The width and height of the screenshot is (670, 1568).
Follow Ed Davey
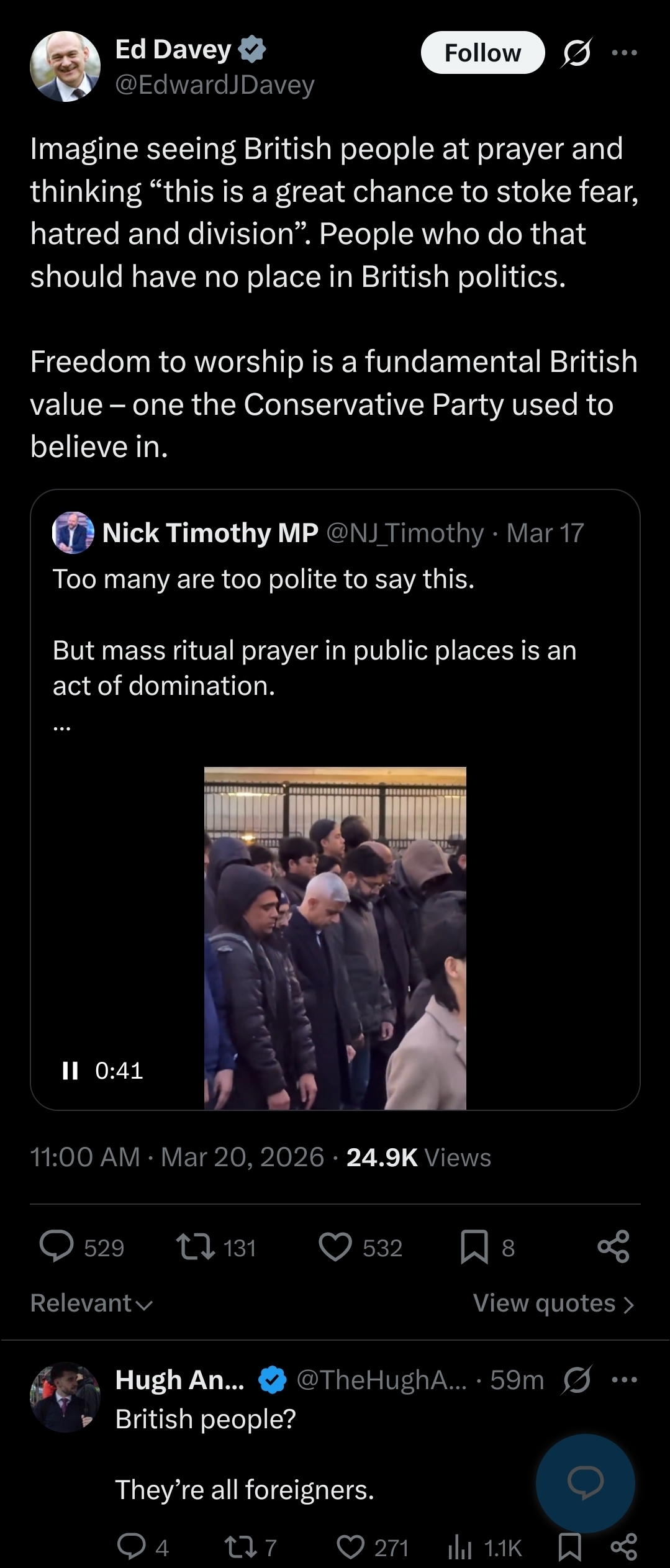click(x=482, y=53)
